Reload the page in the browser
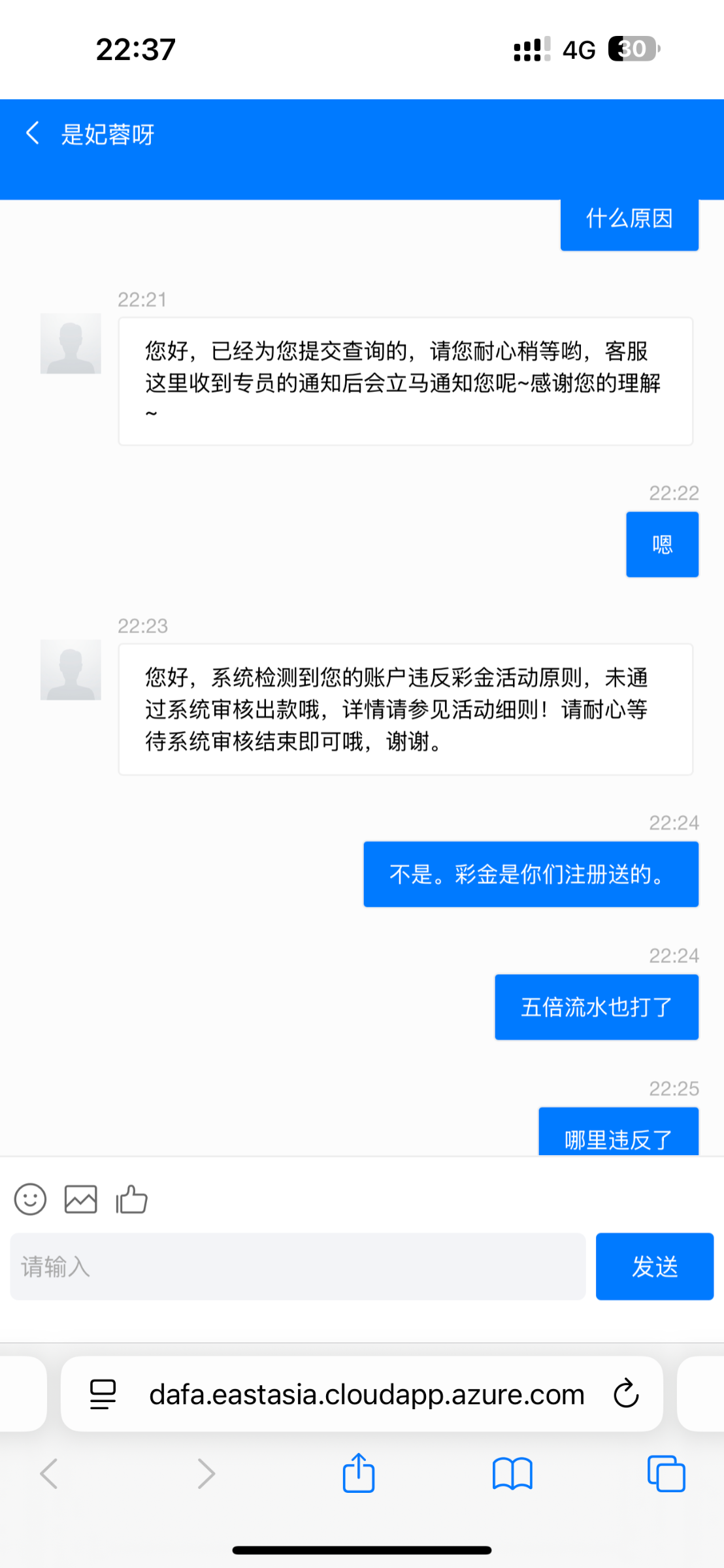 626,1394
